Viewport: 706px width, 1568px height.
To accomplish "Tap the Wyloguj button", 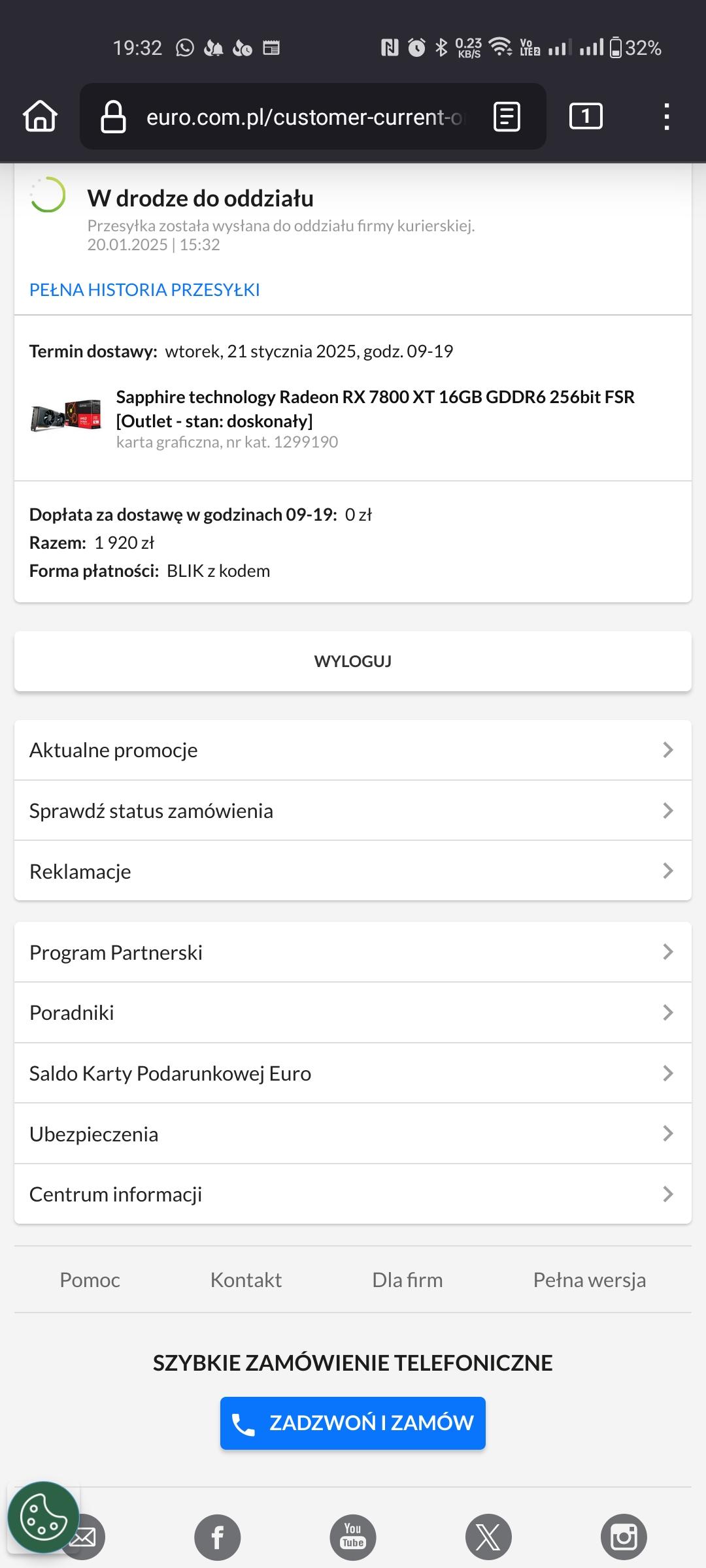I will click(353, 661).
